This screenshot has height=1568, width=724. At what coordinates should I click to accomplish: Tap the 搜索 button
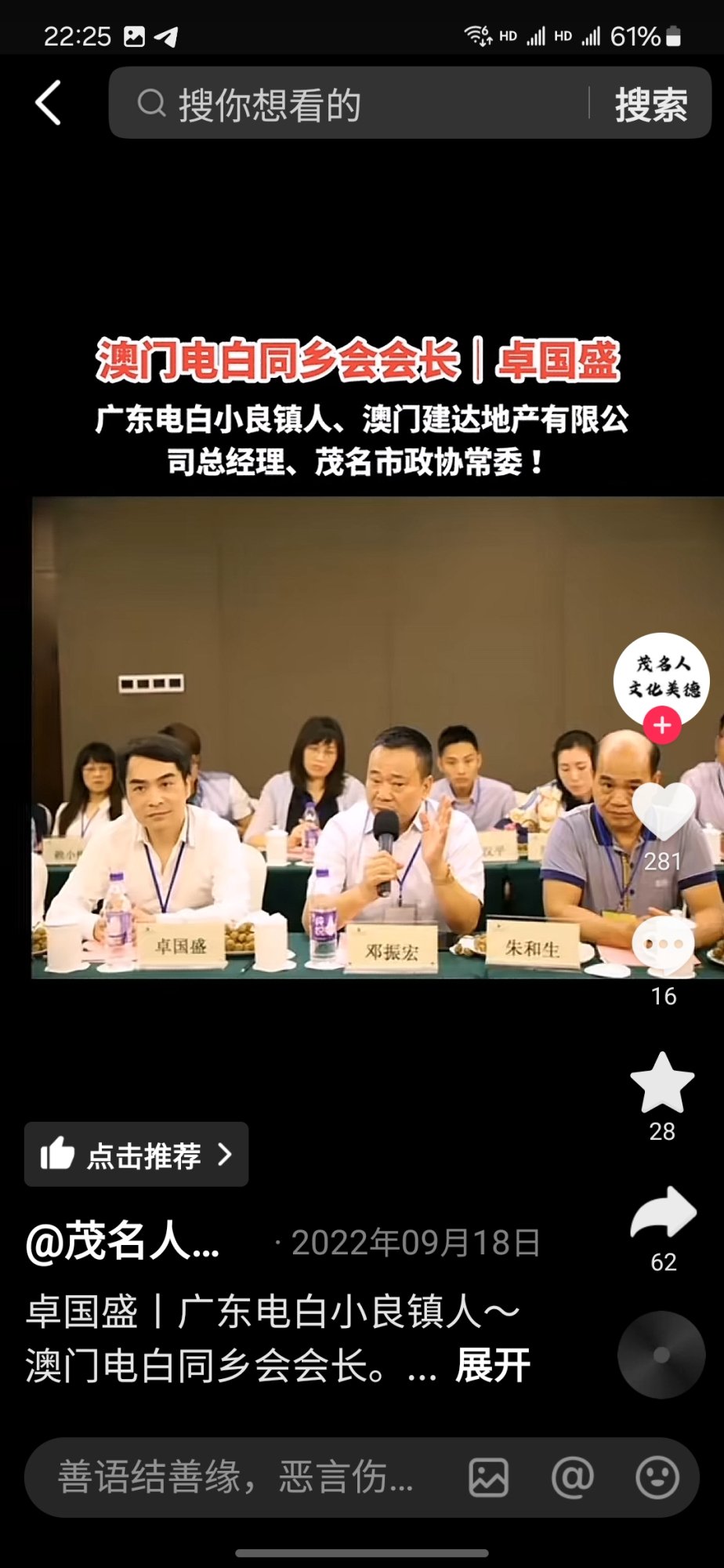click(x=650, y=104)
